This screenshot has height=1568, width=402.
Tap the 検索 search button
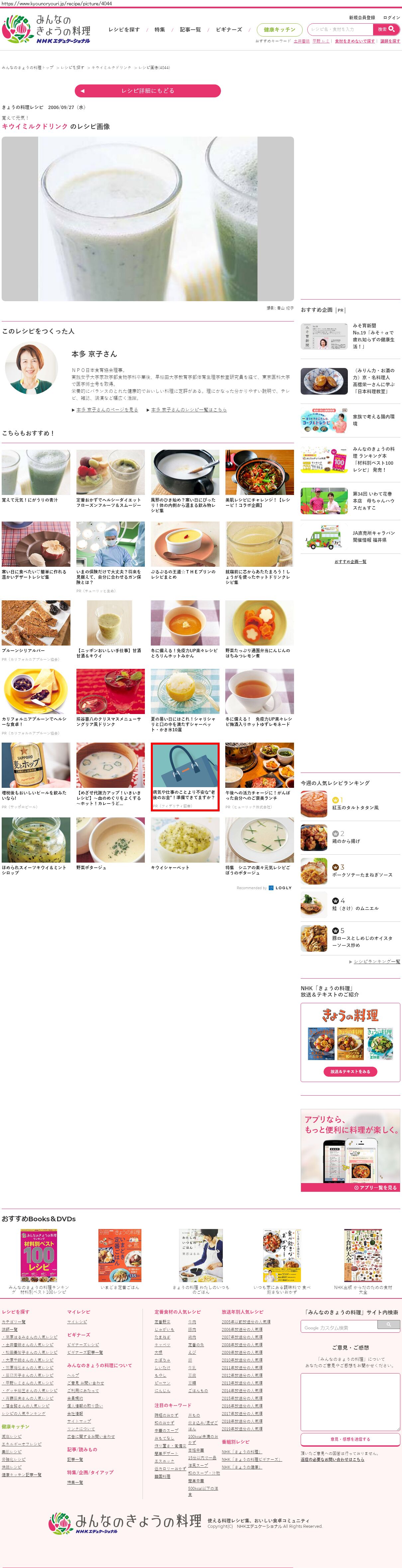(x=386, y=29)
